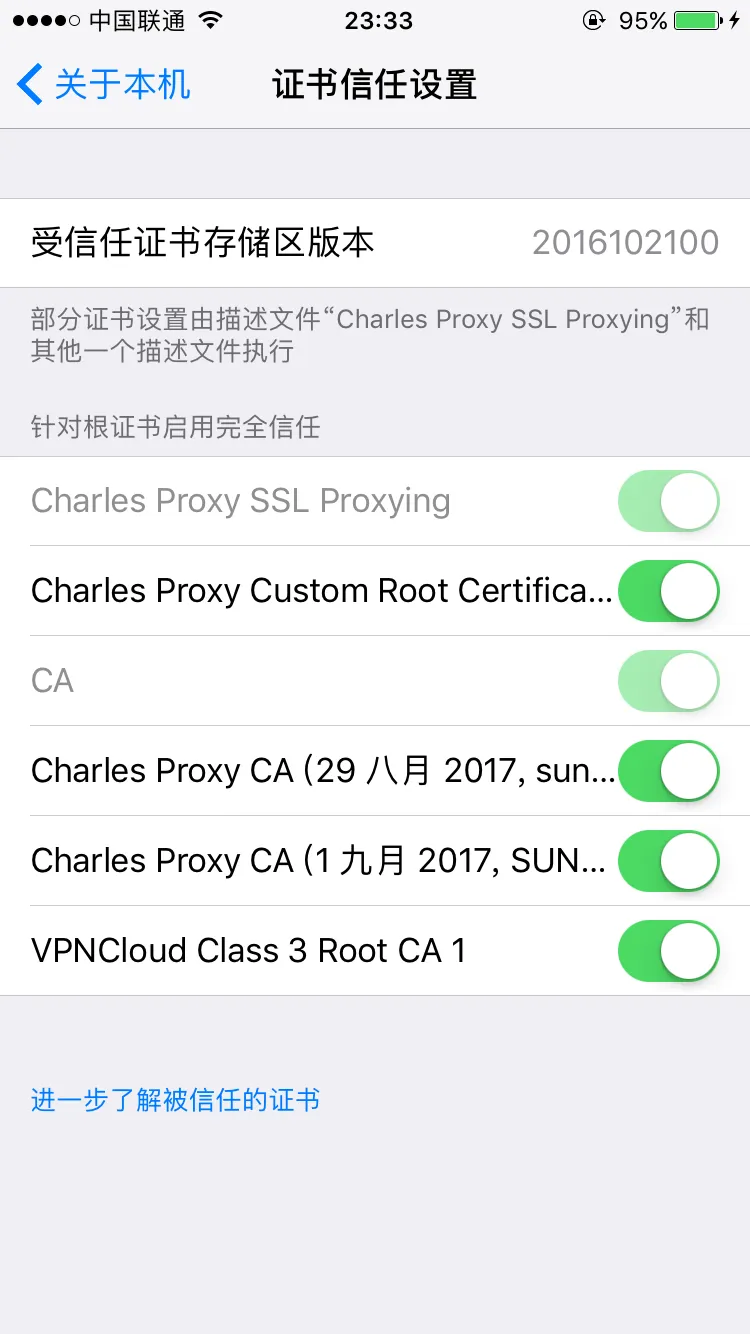
Task: Disable trust for Charles Proxy CA 29 八月 2017
Action: coord(668,771)
